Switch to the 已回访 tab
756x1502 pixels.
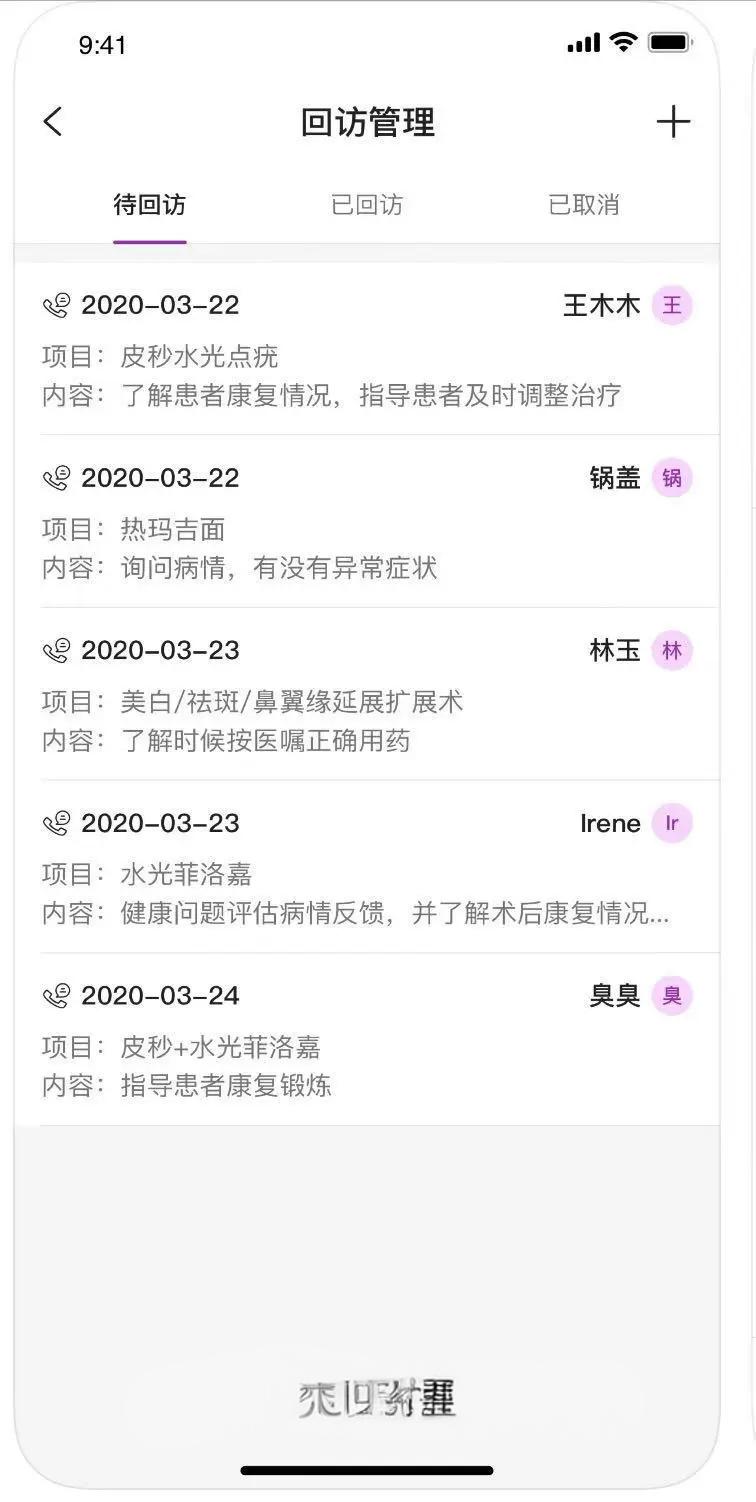click(367, 205)
